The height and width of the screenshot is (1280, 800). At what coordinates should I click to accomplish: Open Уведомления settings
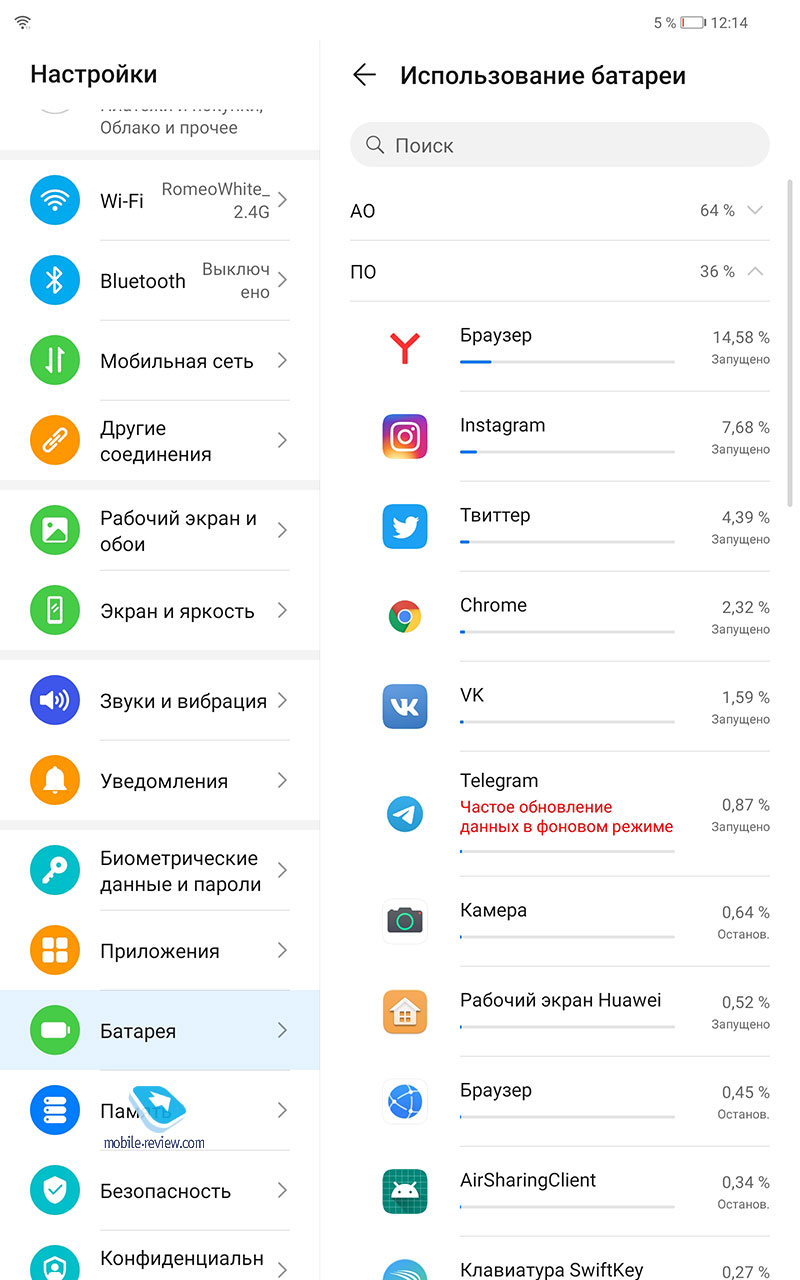(x=160, y=781)
